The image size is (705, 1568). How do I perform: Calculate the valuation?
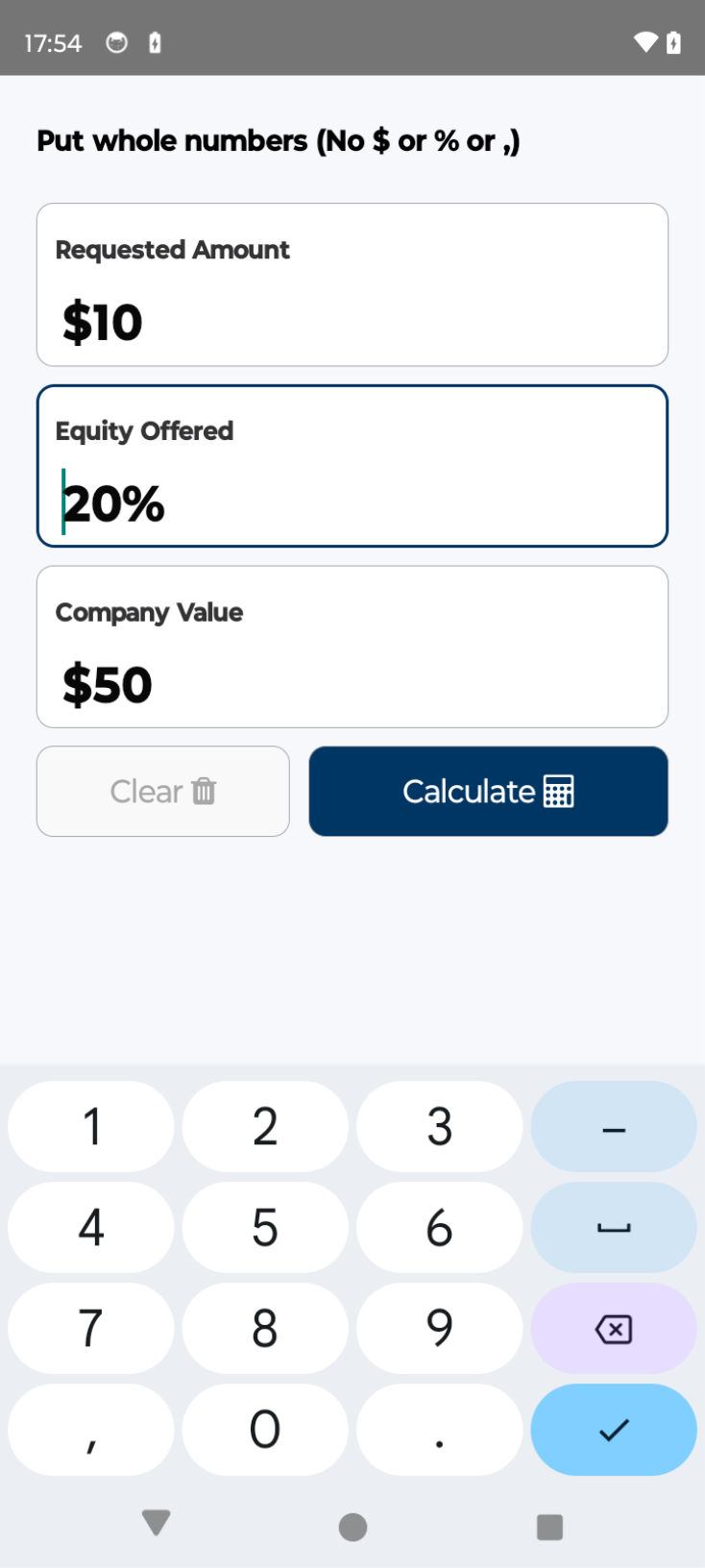coord(488,791)
